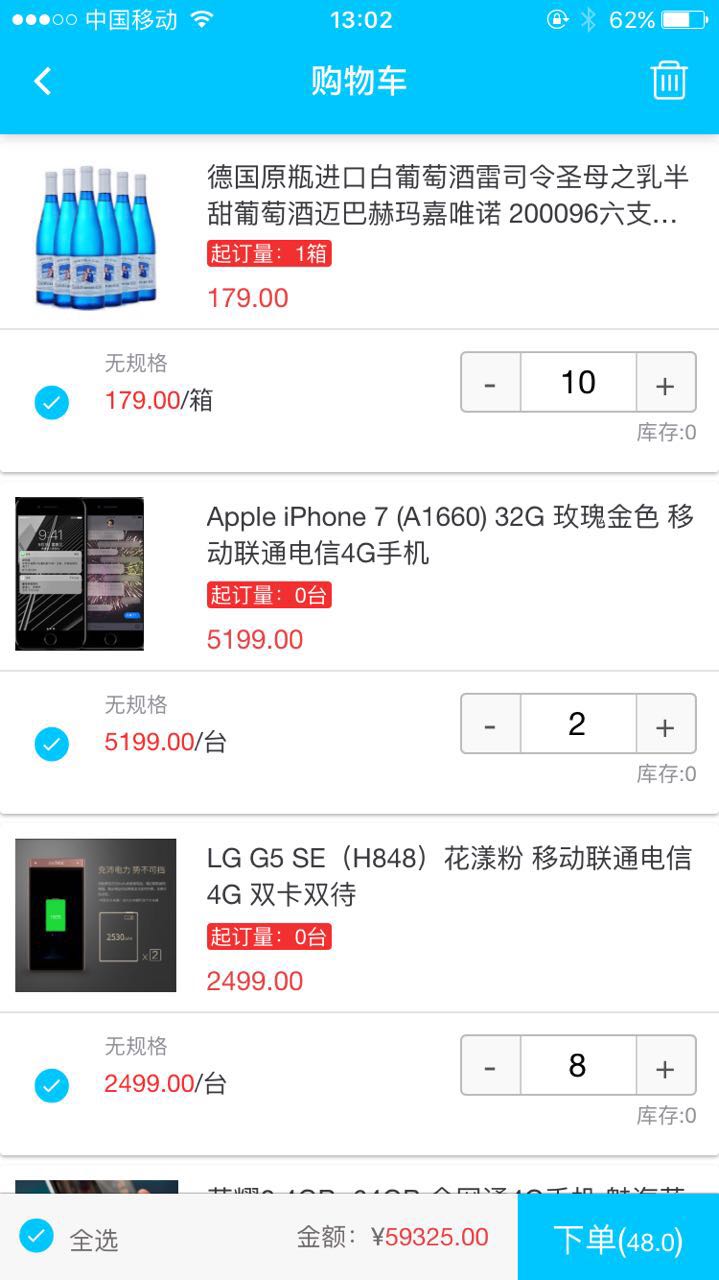Increase the iPhone 7 quantity

[666, 724]
